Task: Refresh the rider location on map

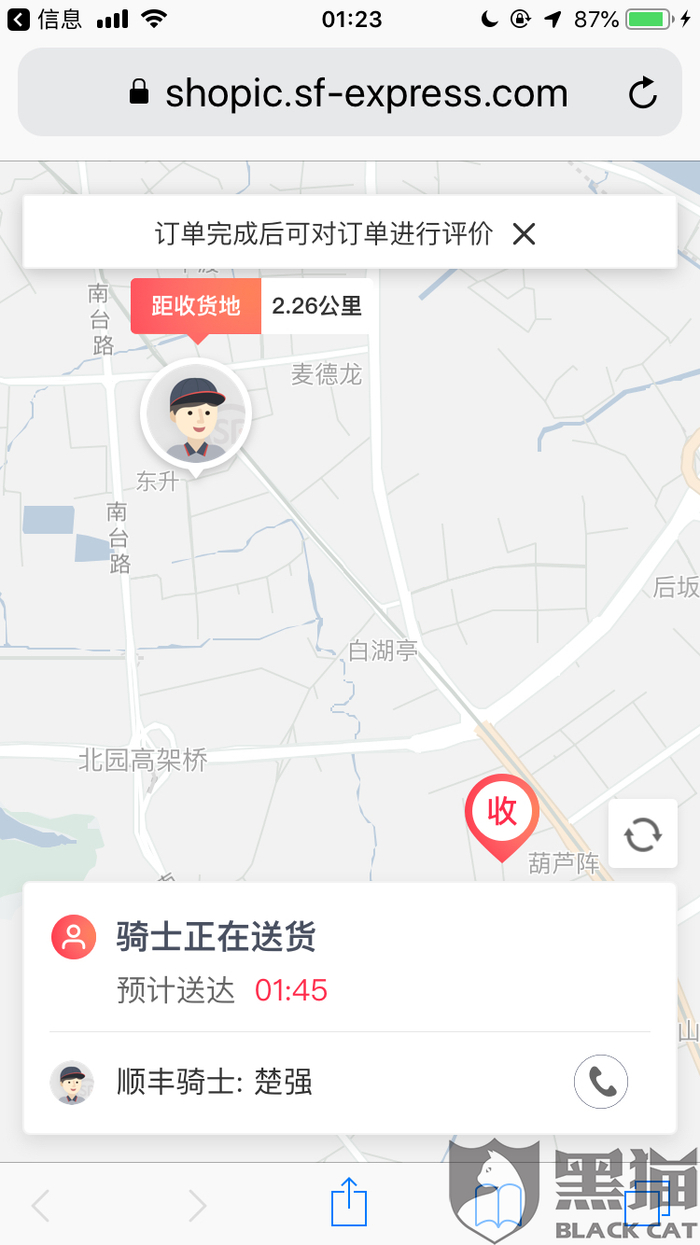Action: pyautogui.click(x=643, y=834)
